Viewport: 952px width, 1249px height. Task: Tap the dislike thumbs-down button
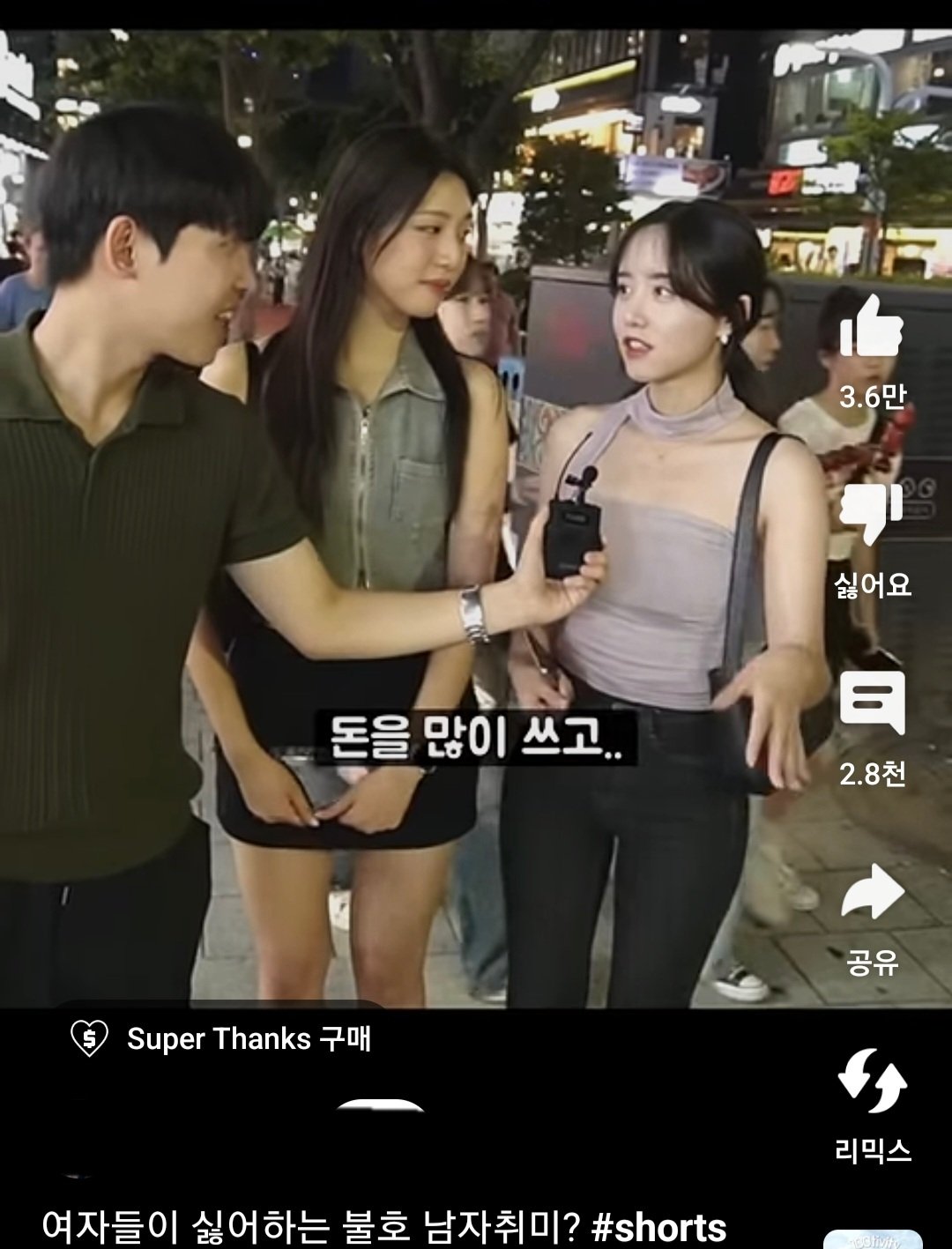pyautogui.click(x=871, y=516)
